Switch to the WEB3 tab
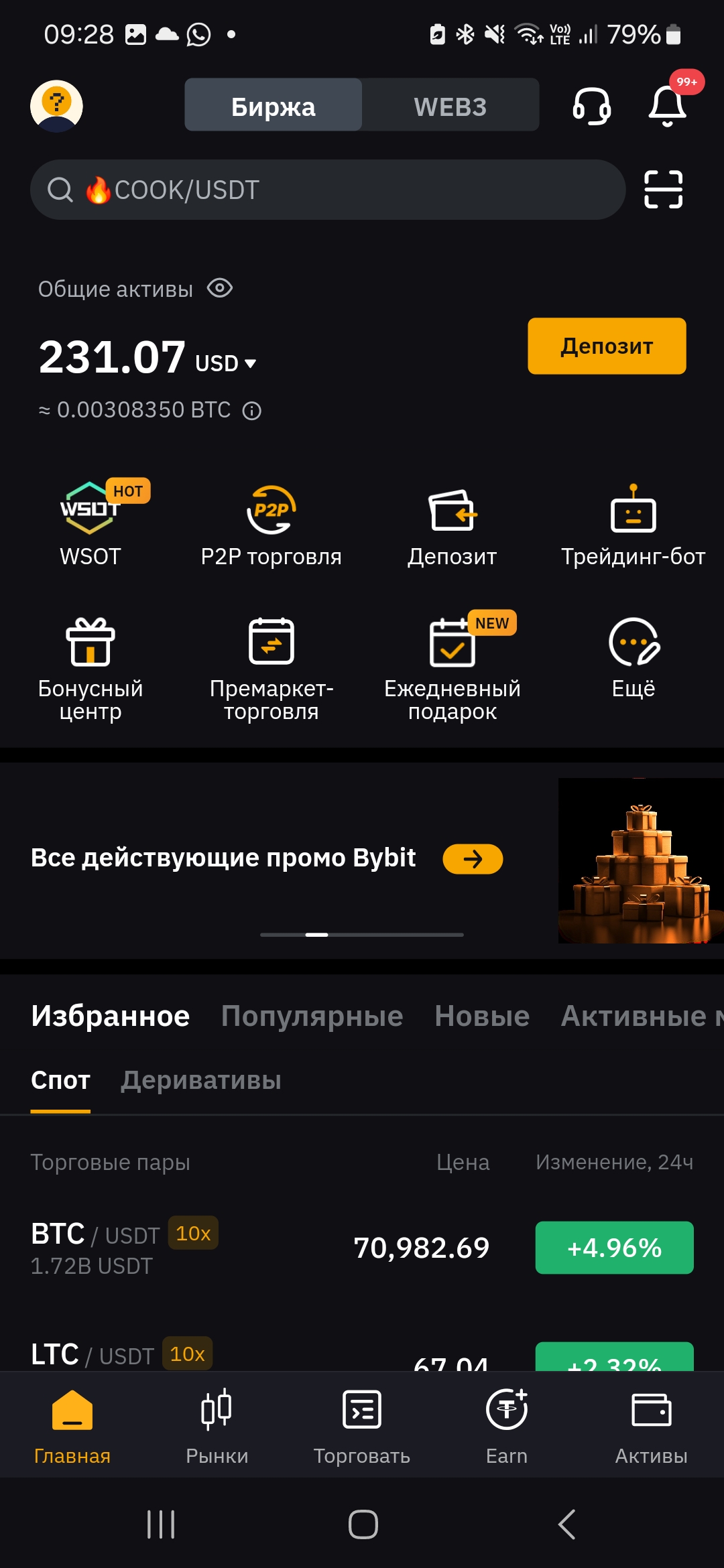Screen dimensions: 724x1568 coord(450,106)
